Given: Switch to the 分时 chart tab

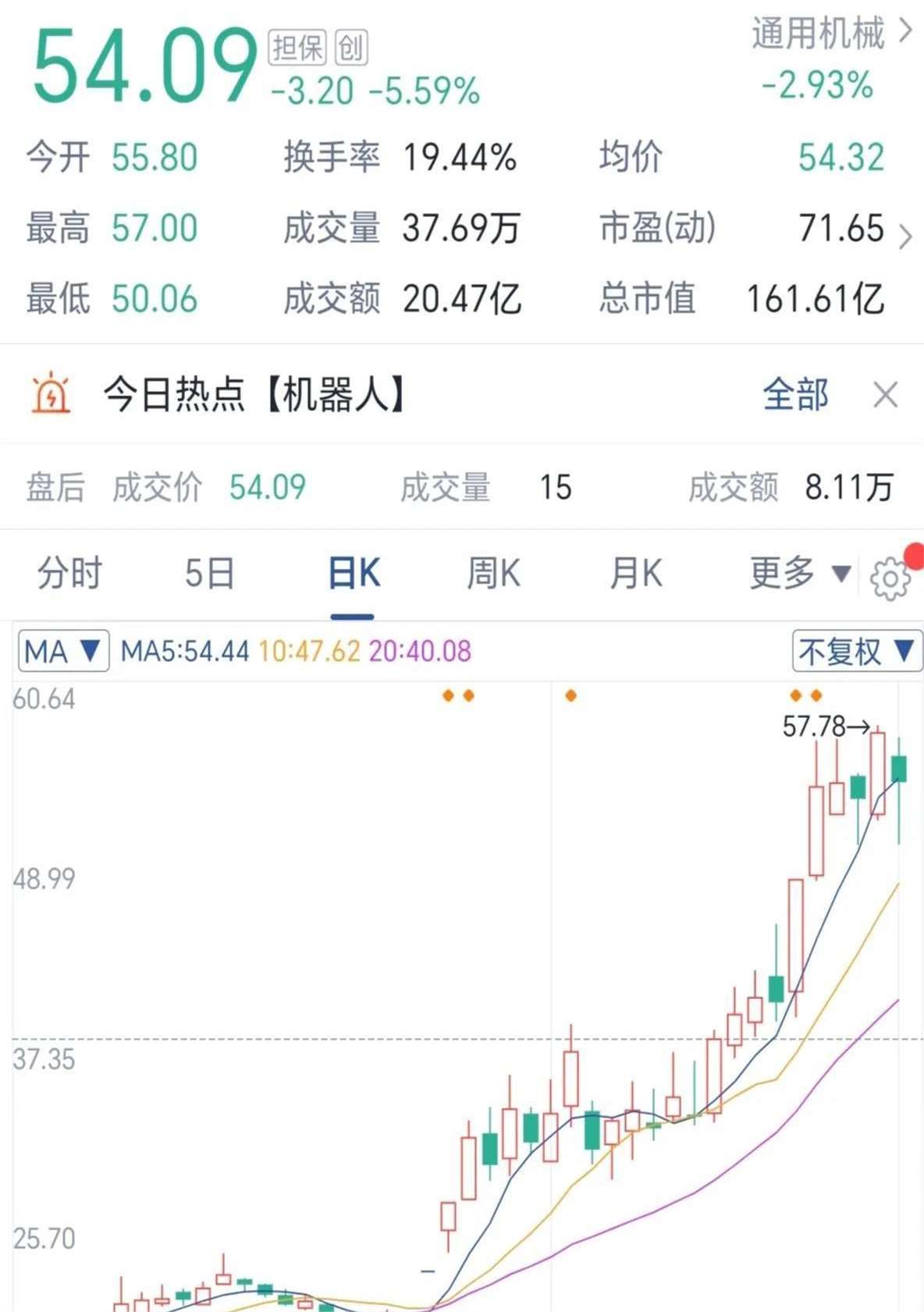Looking at the screenshot, I should click(67, 573).
